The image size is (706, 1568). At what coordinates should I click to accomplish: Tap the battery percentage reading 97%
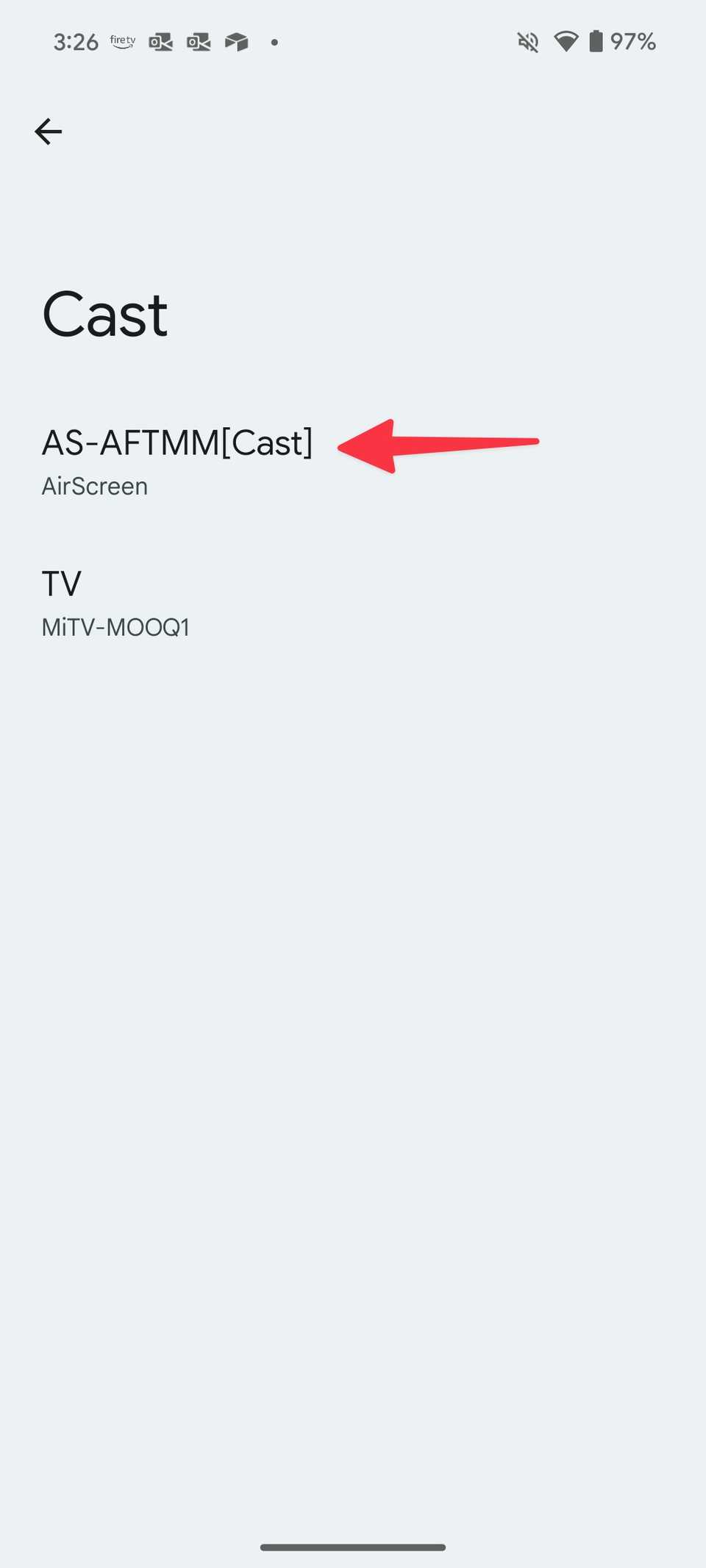pos(634,42)
